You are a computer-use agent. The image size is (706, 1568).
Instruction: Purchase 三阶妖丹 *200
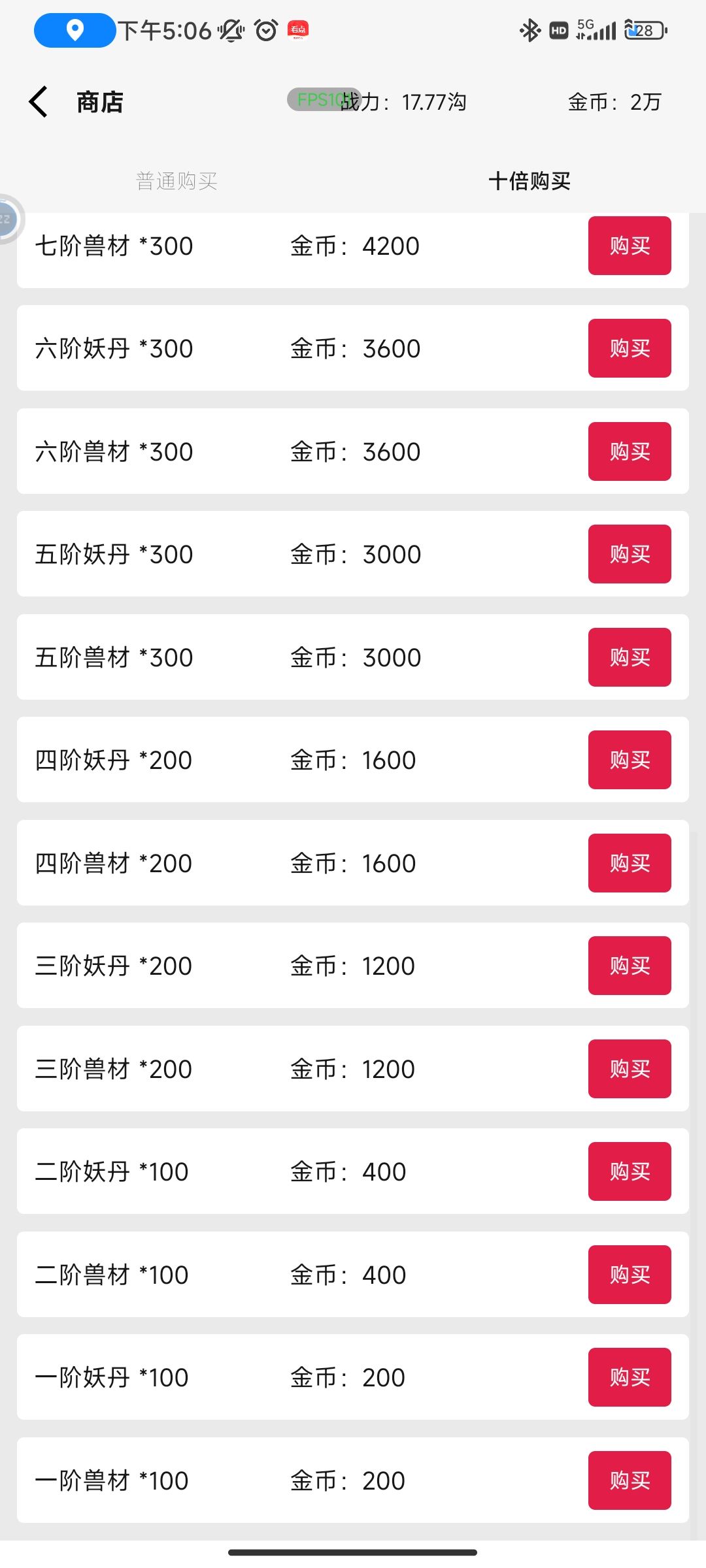[629, 966]
